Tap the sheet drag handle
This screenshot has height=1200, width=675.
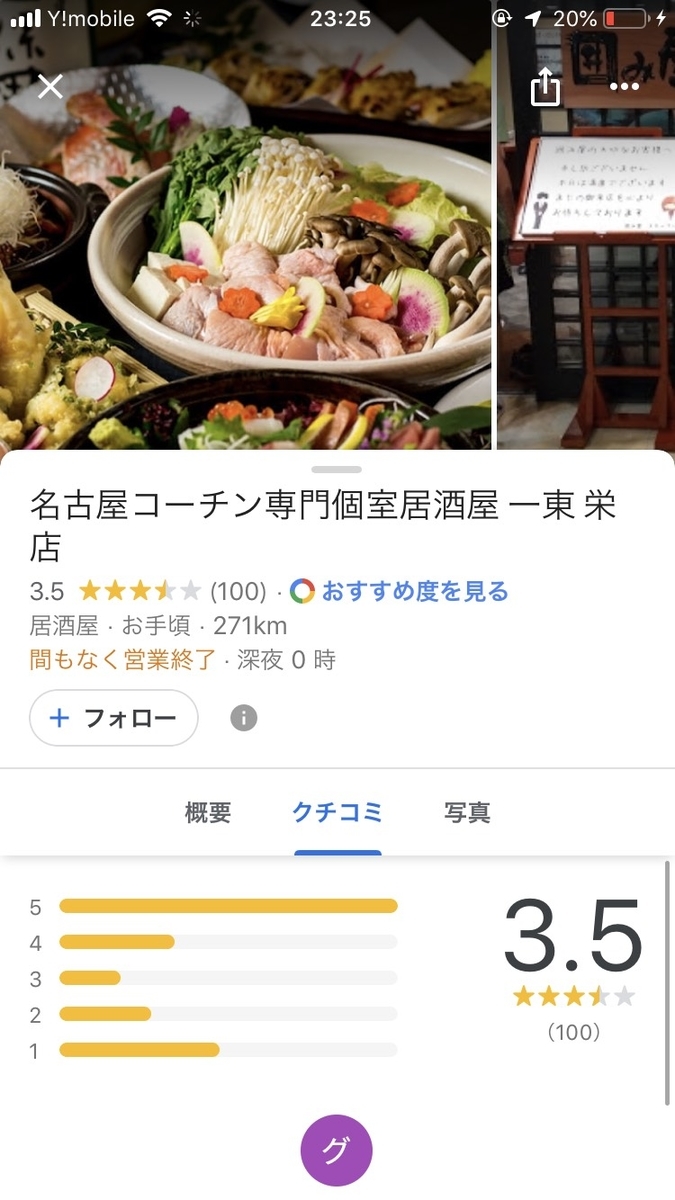337,468
